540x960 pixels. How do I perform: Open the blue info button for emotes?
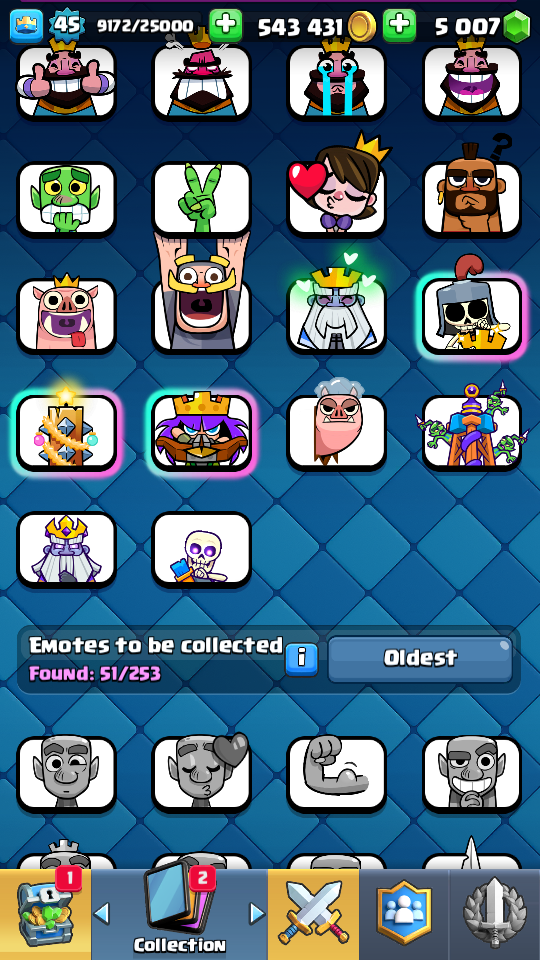click(301, 659)
